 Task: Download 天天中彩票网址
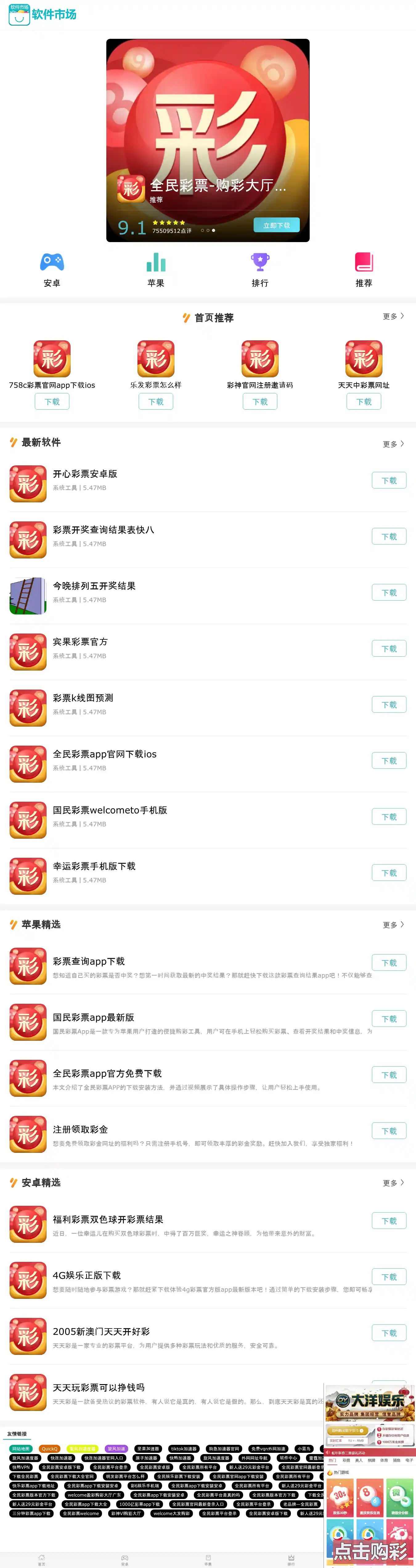(x=364, y=402)
